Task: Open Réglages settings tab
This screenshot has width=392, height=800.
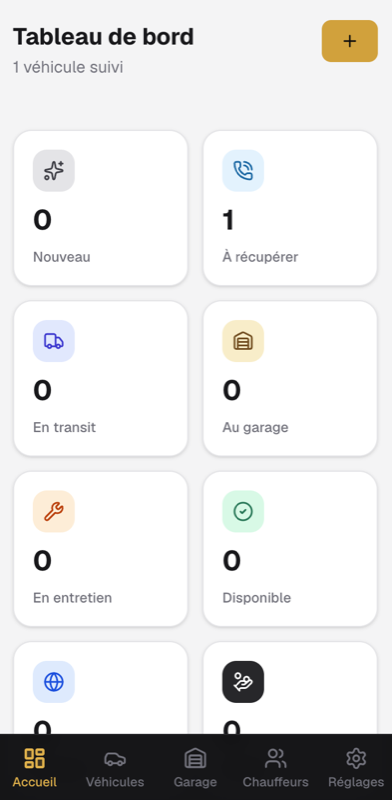Action: [356, 767]
